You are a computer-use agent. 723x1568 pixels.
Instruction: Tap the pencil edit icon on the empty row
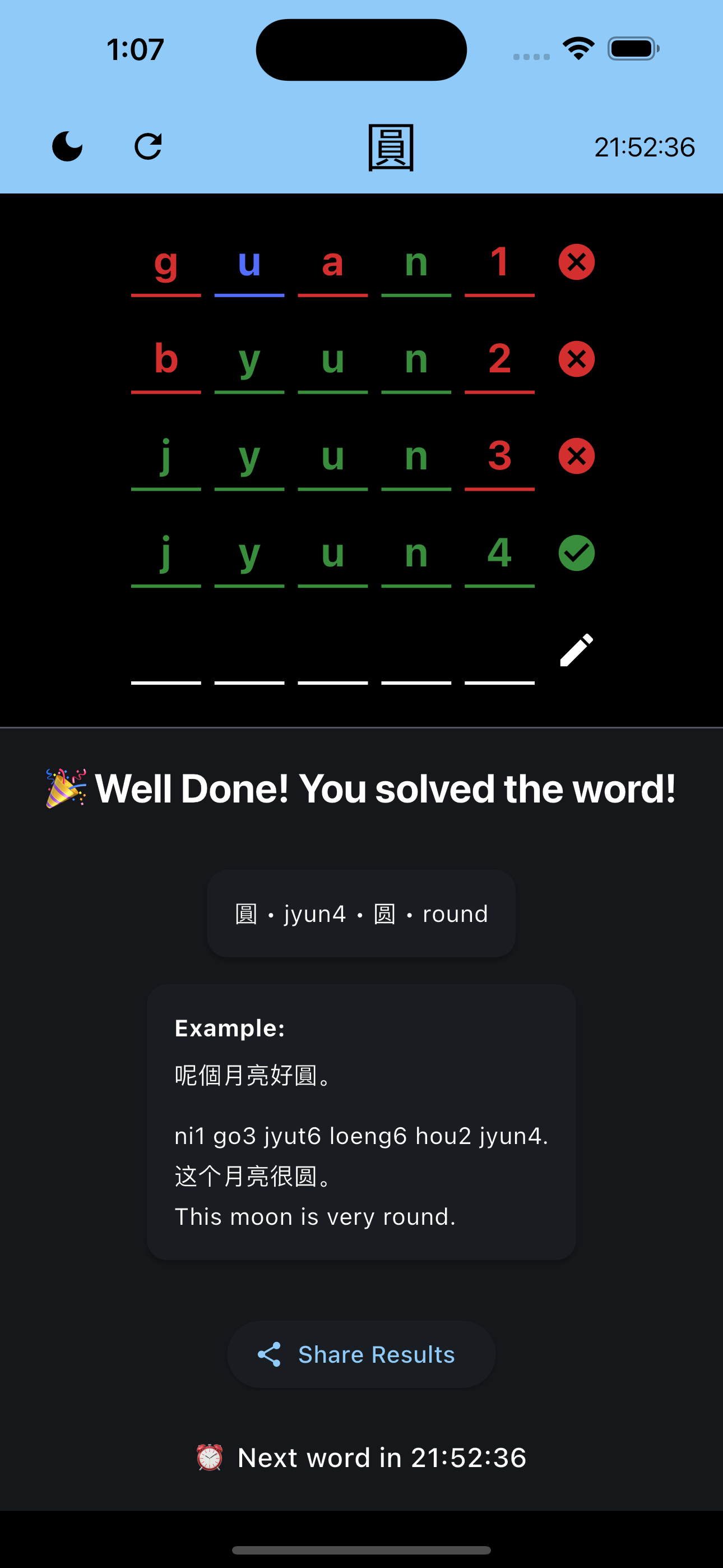point(576,650)
